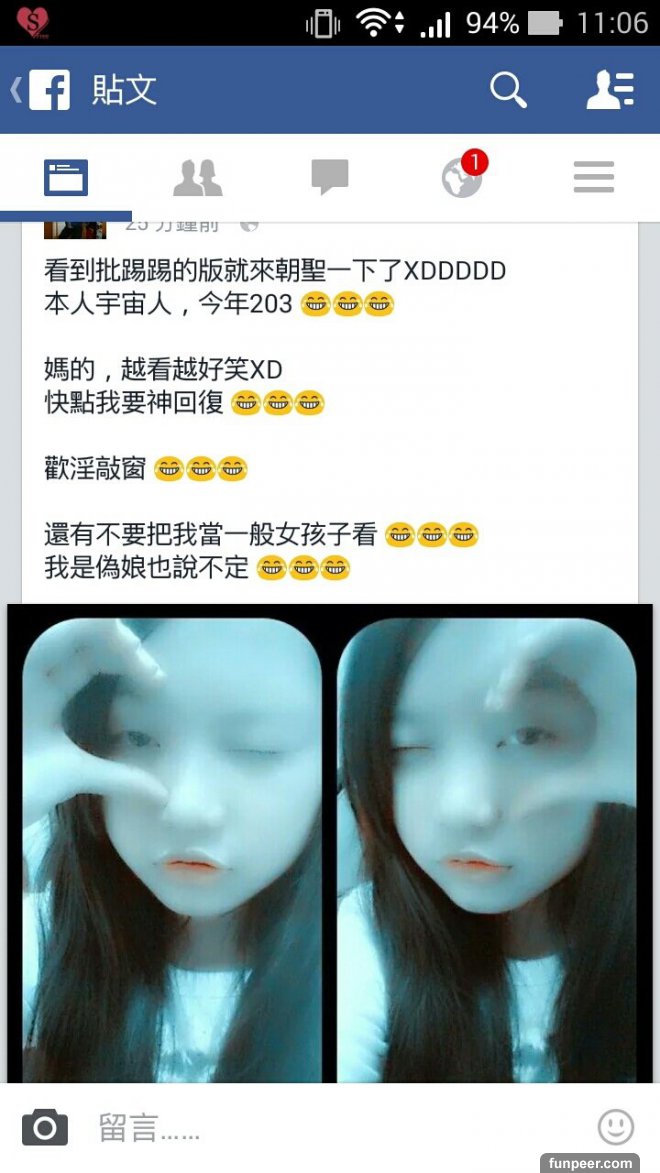
Task: Attach a photo with the camera icon
Action: [45, 1127]
